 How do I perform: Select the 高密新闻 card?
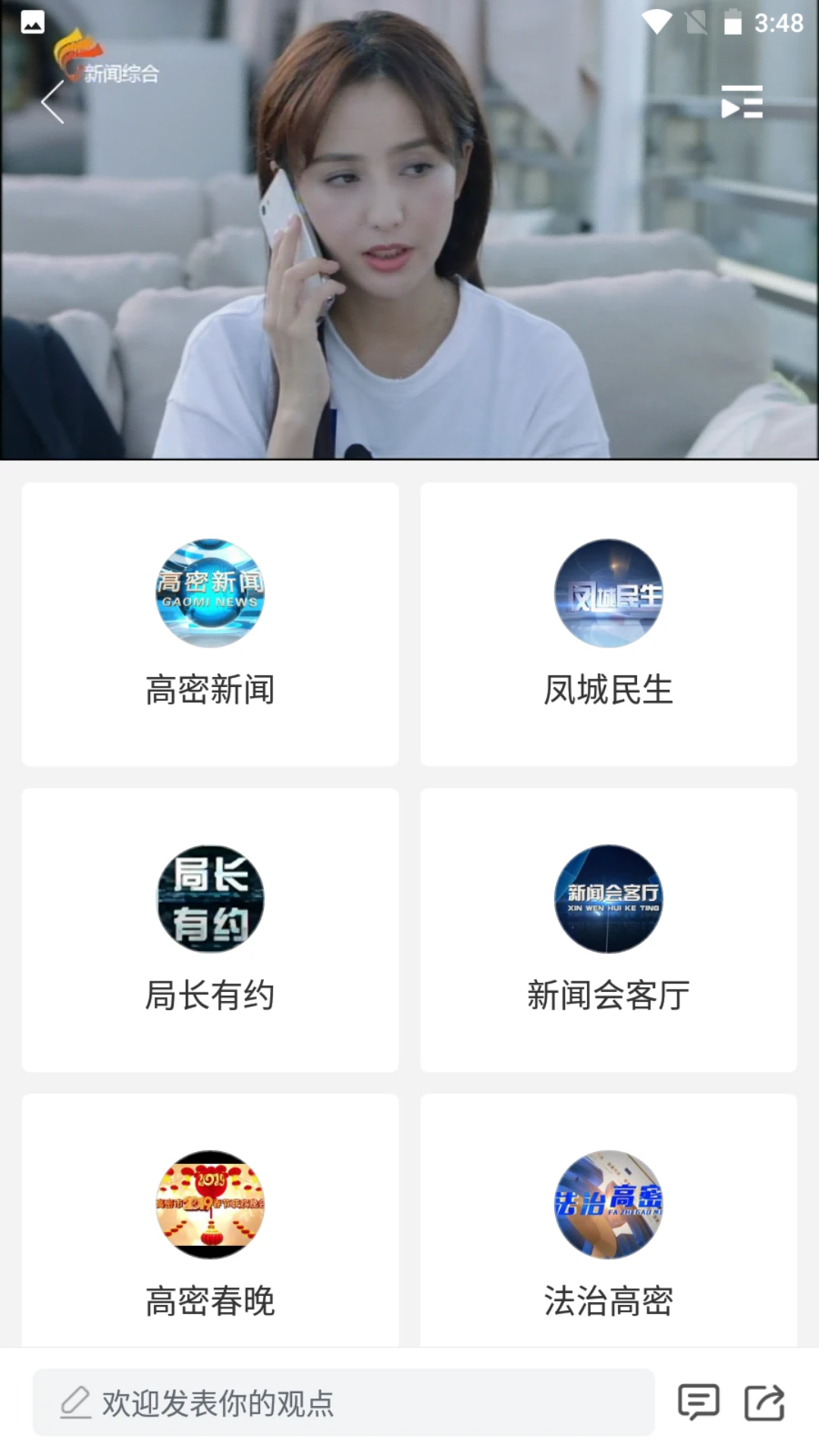210,622
